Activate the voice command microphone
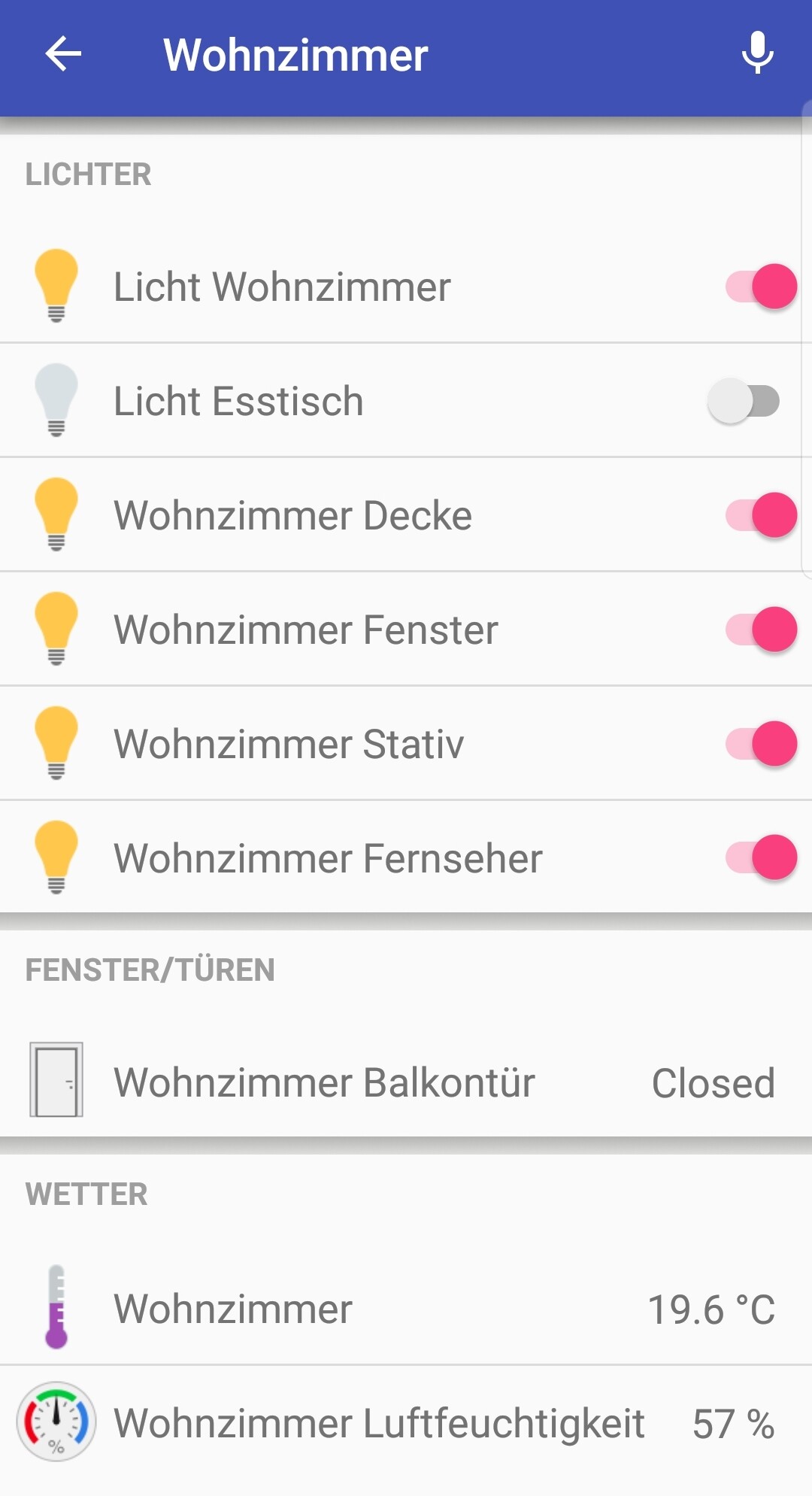 pos(757,53)
